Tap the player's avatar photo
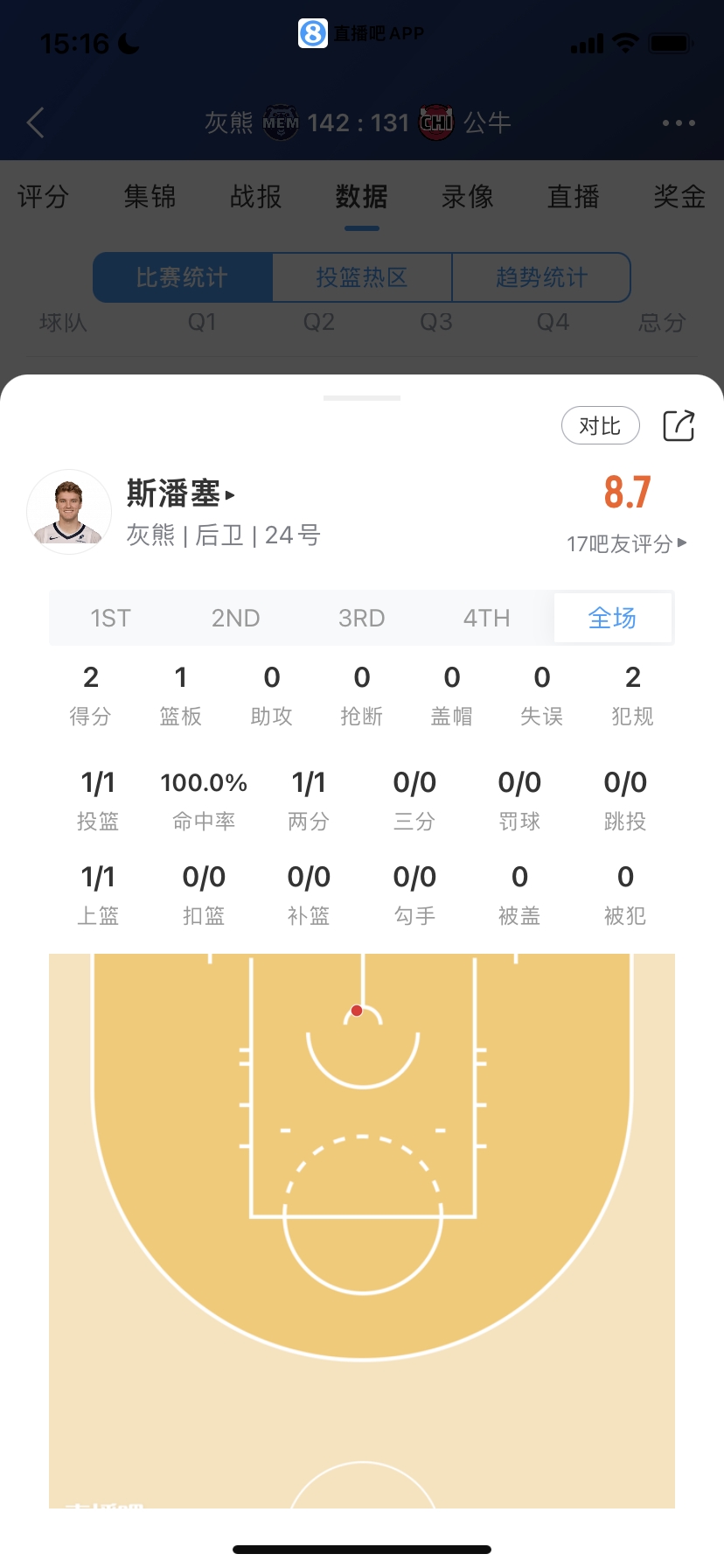 tap(69, 512)
